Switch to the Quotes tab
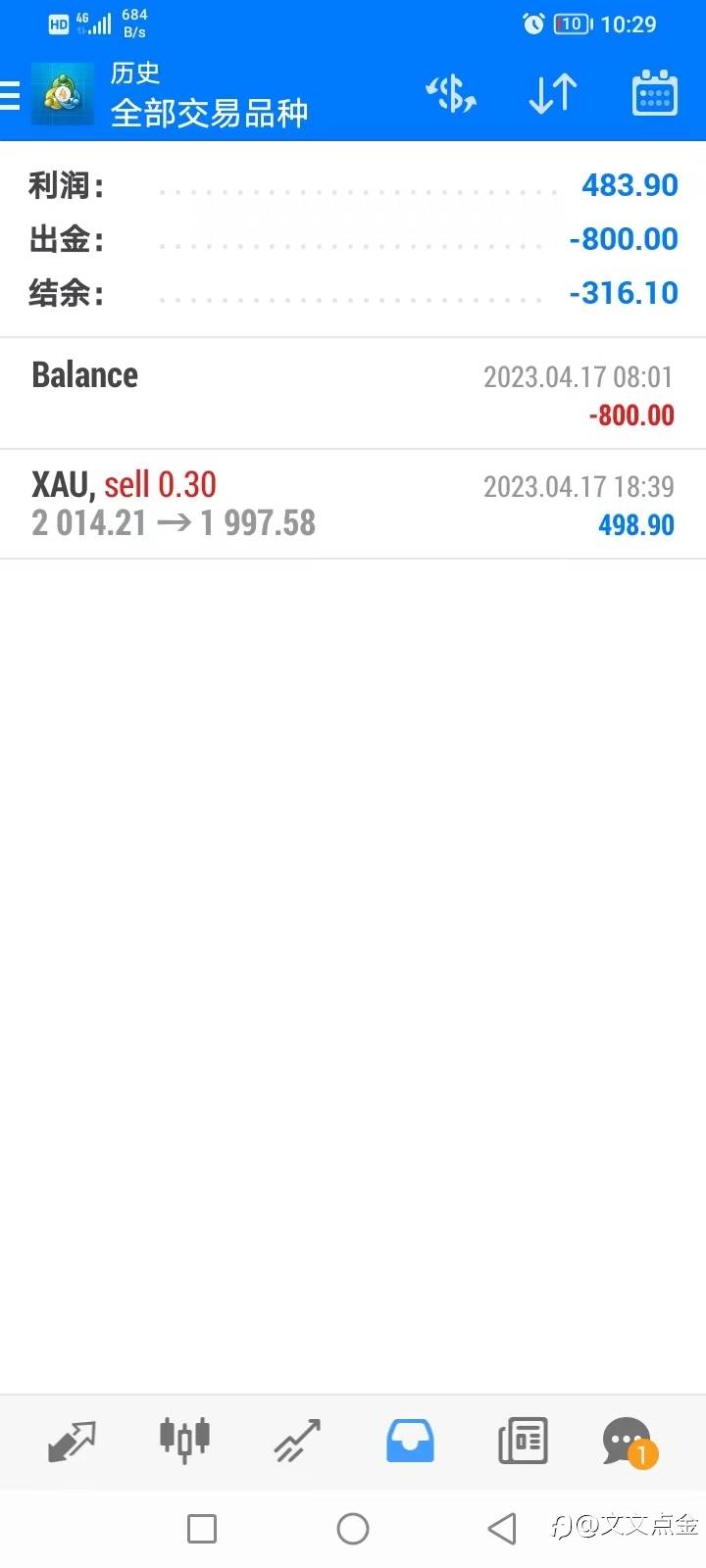Viewport: 706px width, 1568px height. pos(72,1442)
